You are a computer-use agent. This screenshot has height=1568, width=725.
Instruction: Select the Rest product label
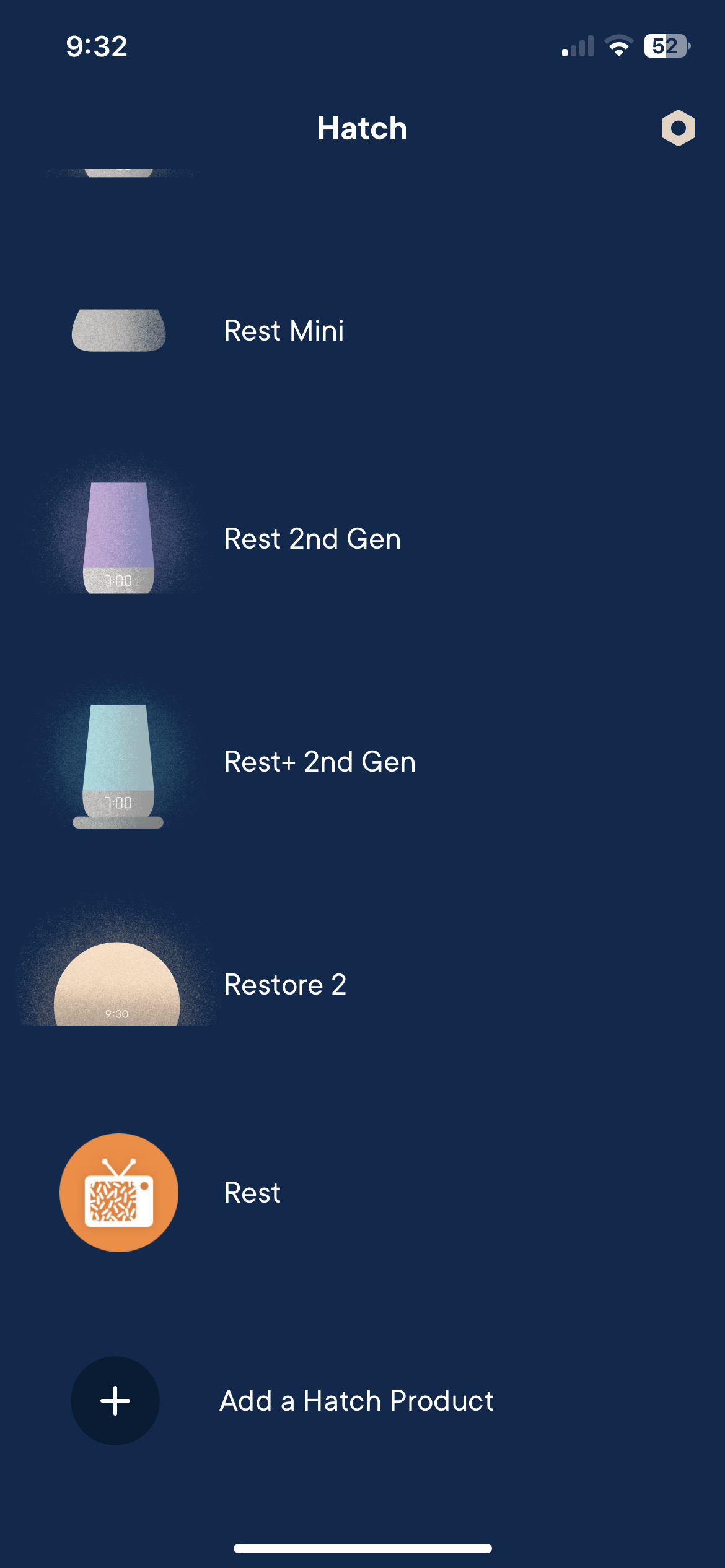[x=250, y=1192]
